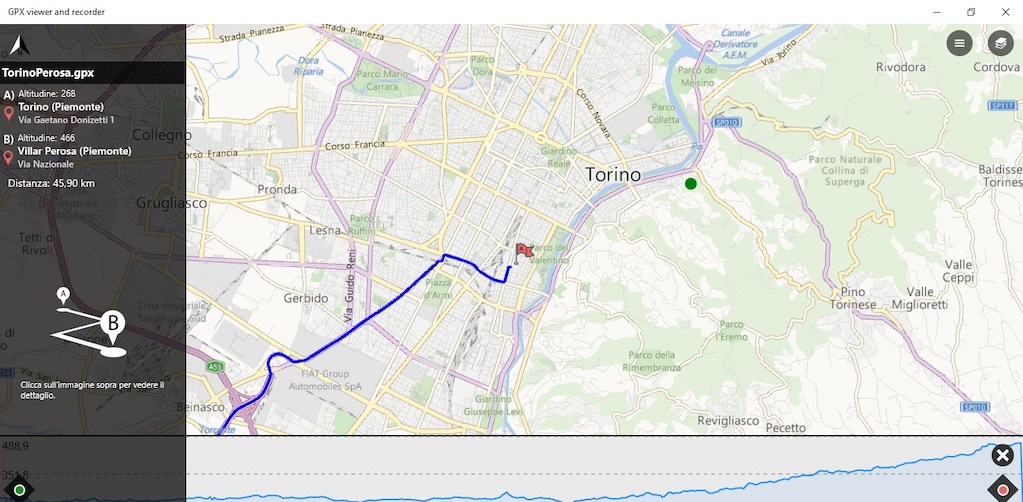Screen dimensions: 1023x502
Task: Tap the north compass arrow
Action: [x=19, y=44]
